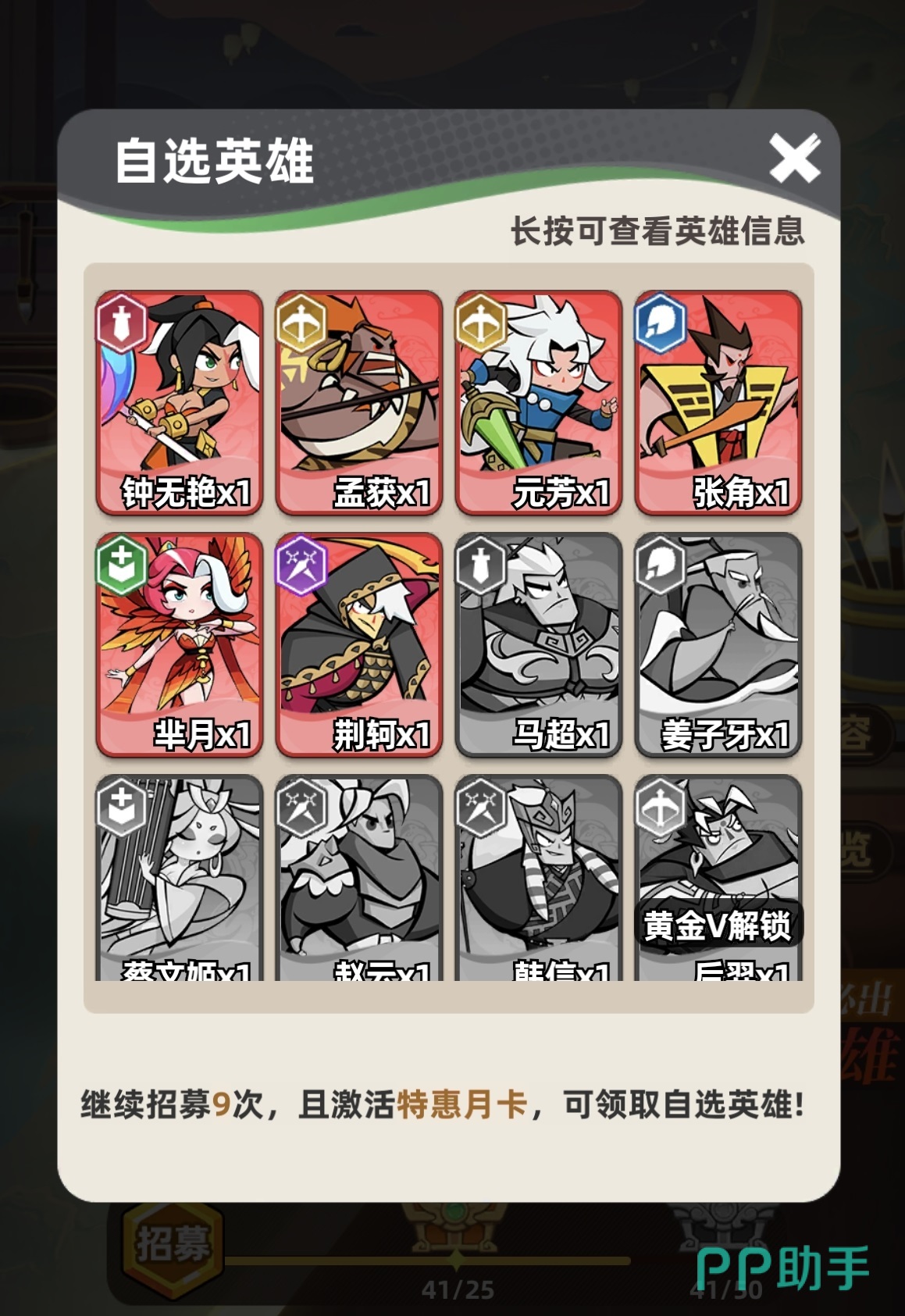Choose the 荆轲x1 hero card
Screen dimensions: 905x1316
359,644
